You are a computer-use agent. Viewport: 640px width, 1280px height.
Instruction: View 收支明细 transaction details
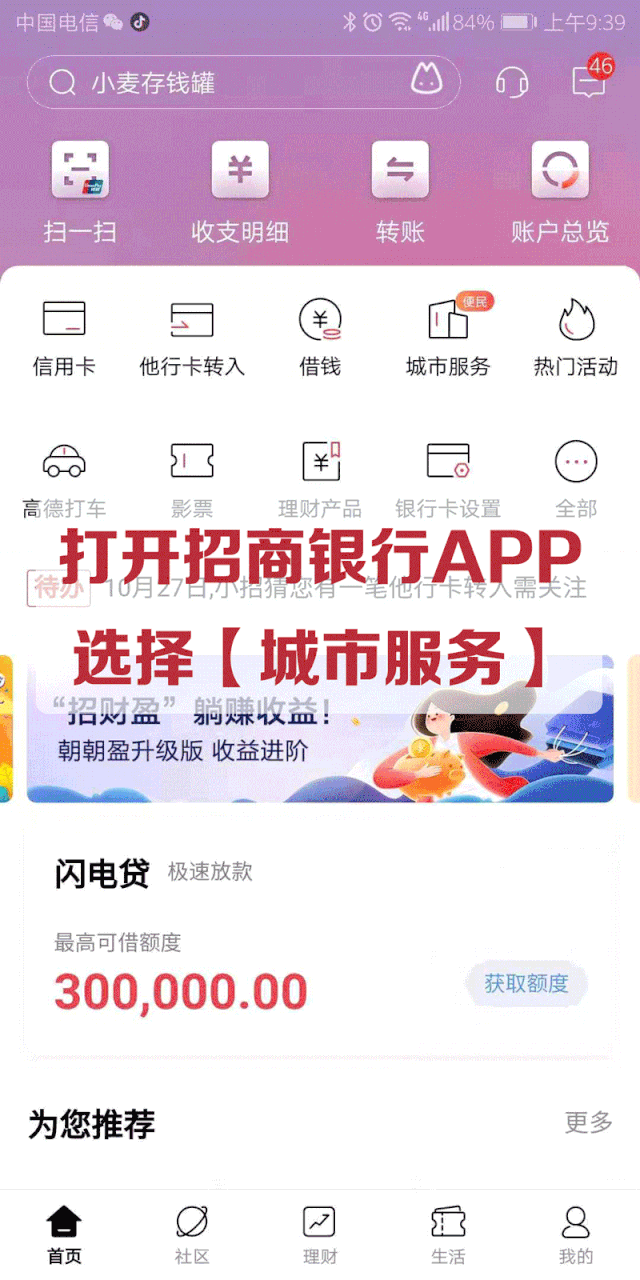click(240, 190)
